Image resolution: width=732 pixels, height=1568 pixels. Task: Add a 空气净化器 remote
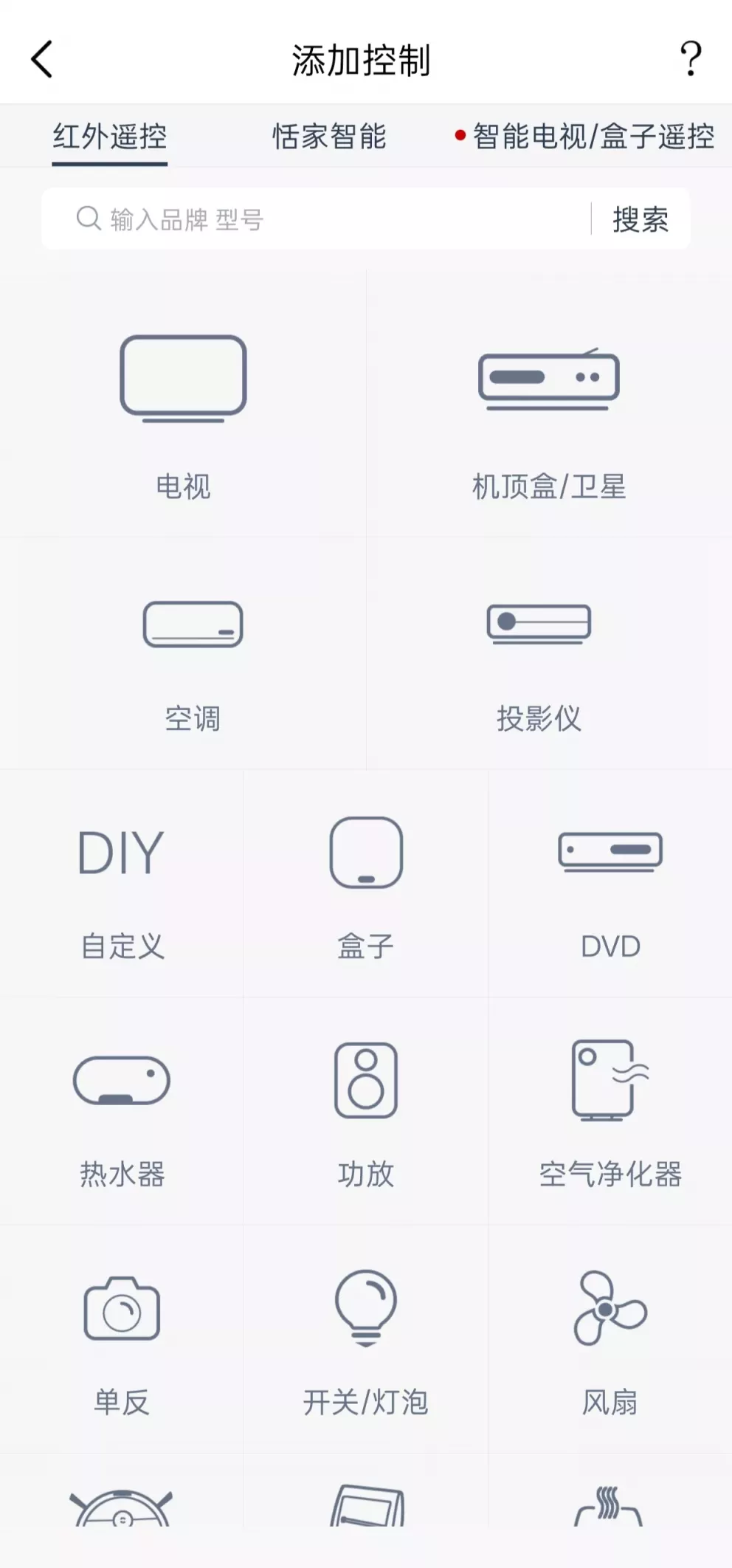tap(610, 1112)
